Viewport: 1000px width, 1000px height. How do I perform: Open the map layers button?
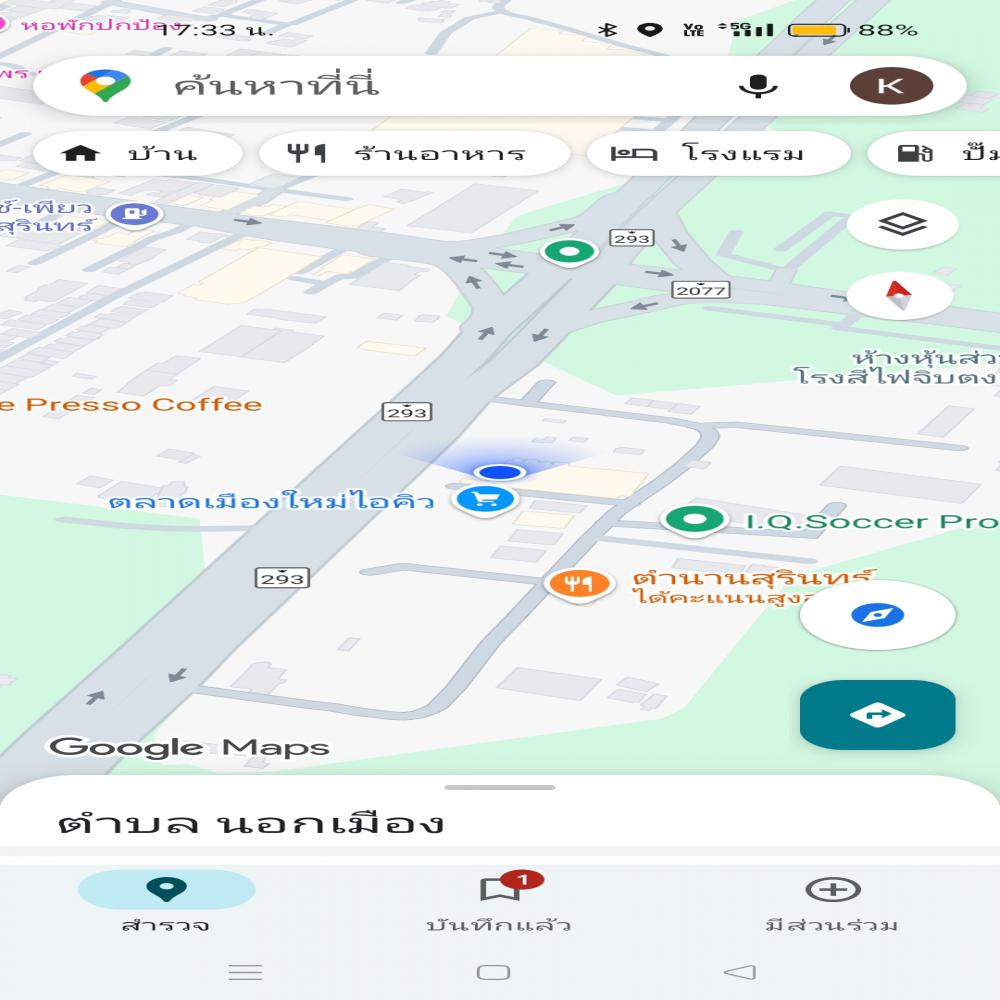pos(902,224)
